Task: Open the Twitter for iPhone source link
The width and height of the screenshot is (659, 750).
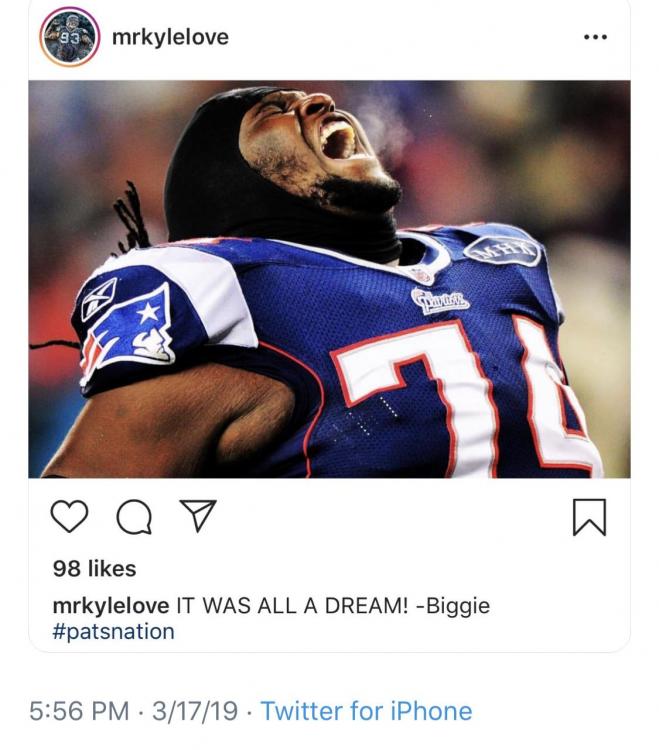Action: pyautogui.click(x=366, y=712)
